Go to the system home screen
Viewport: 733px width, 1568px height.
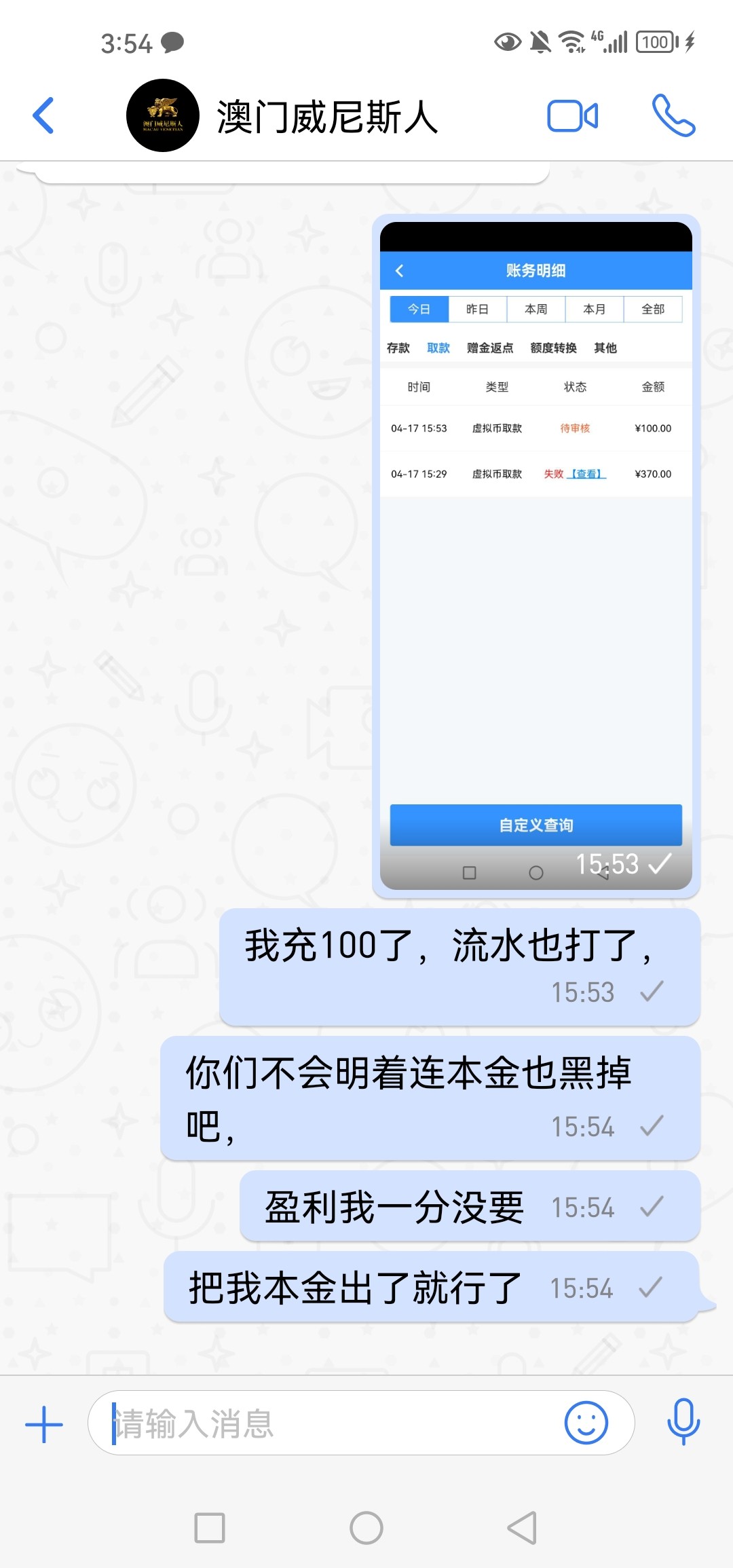click(366, 1528)
